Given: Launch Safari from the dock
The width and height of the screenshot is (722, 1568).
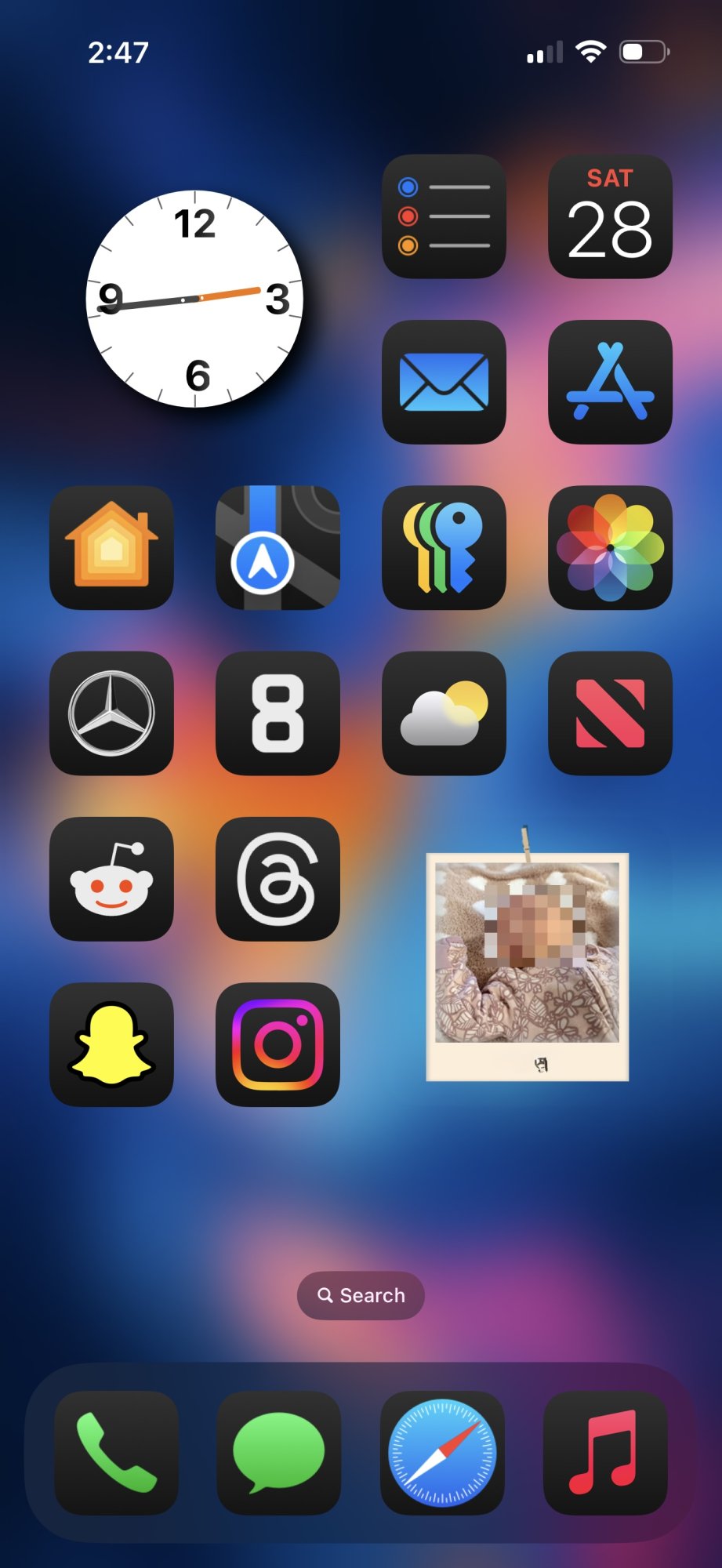Looking at the screenshot, I should point(442,1453).
